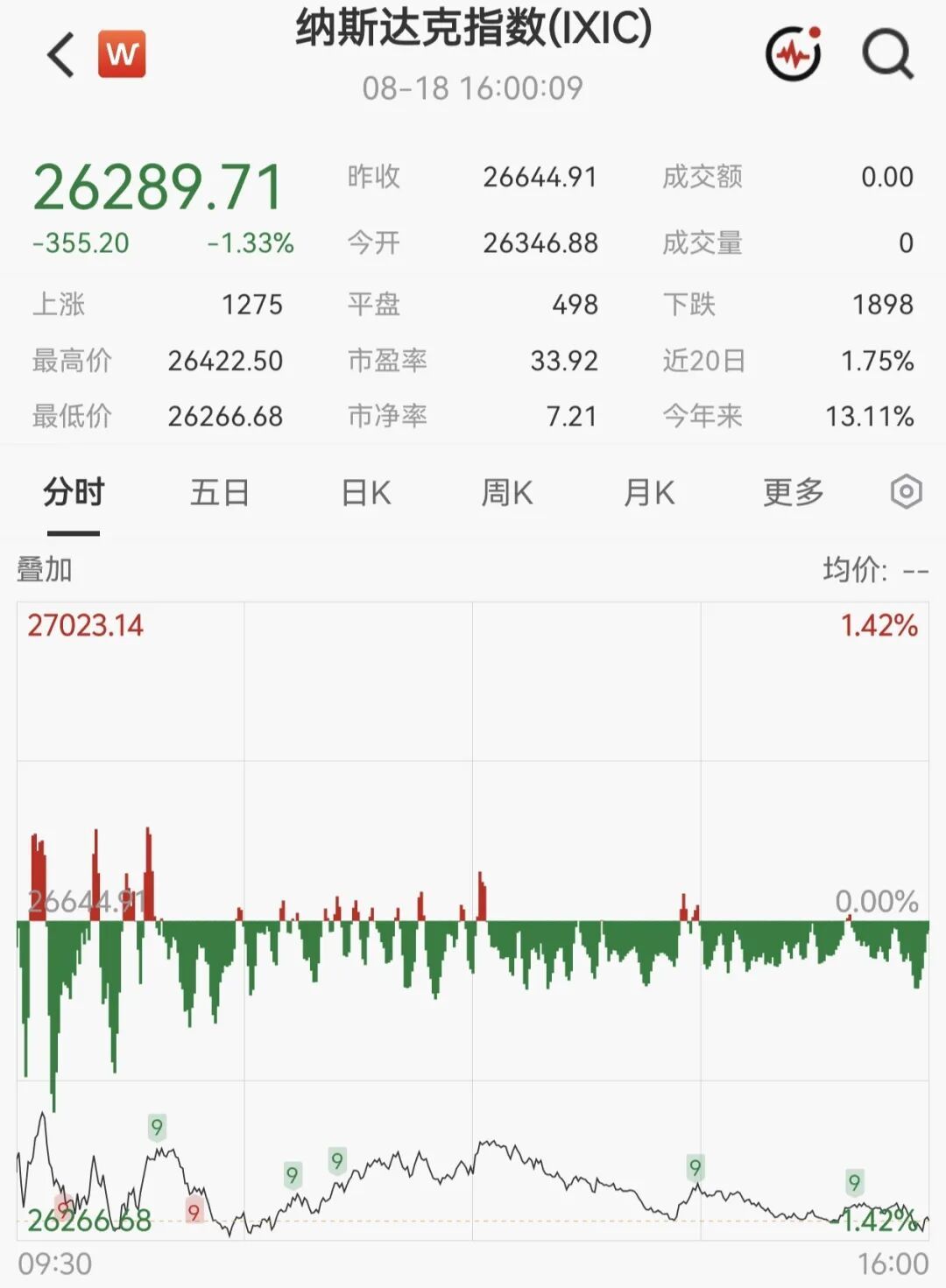Tap the red W badge icon

click(122, 54)
